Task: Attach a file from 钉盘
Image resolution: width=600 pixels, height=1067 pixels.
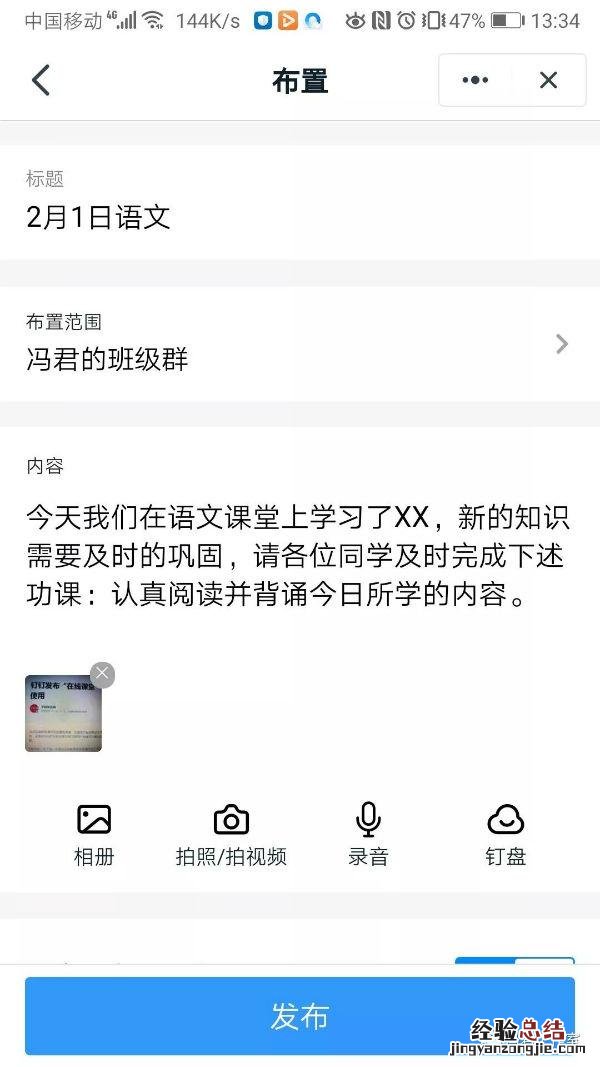Action: pos(505,834)
